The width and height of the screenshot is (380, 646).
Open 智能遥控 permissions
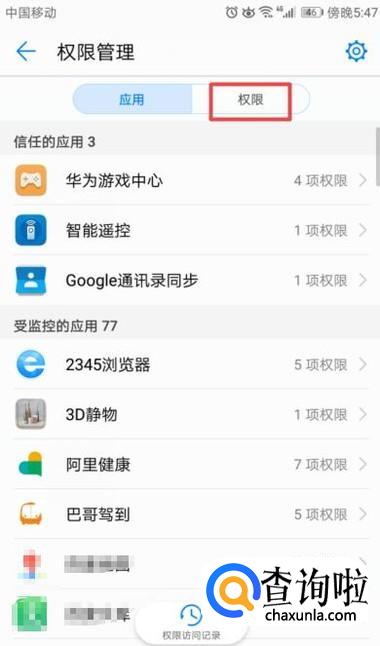pos(190,230)
